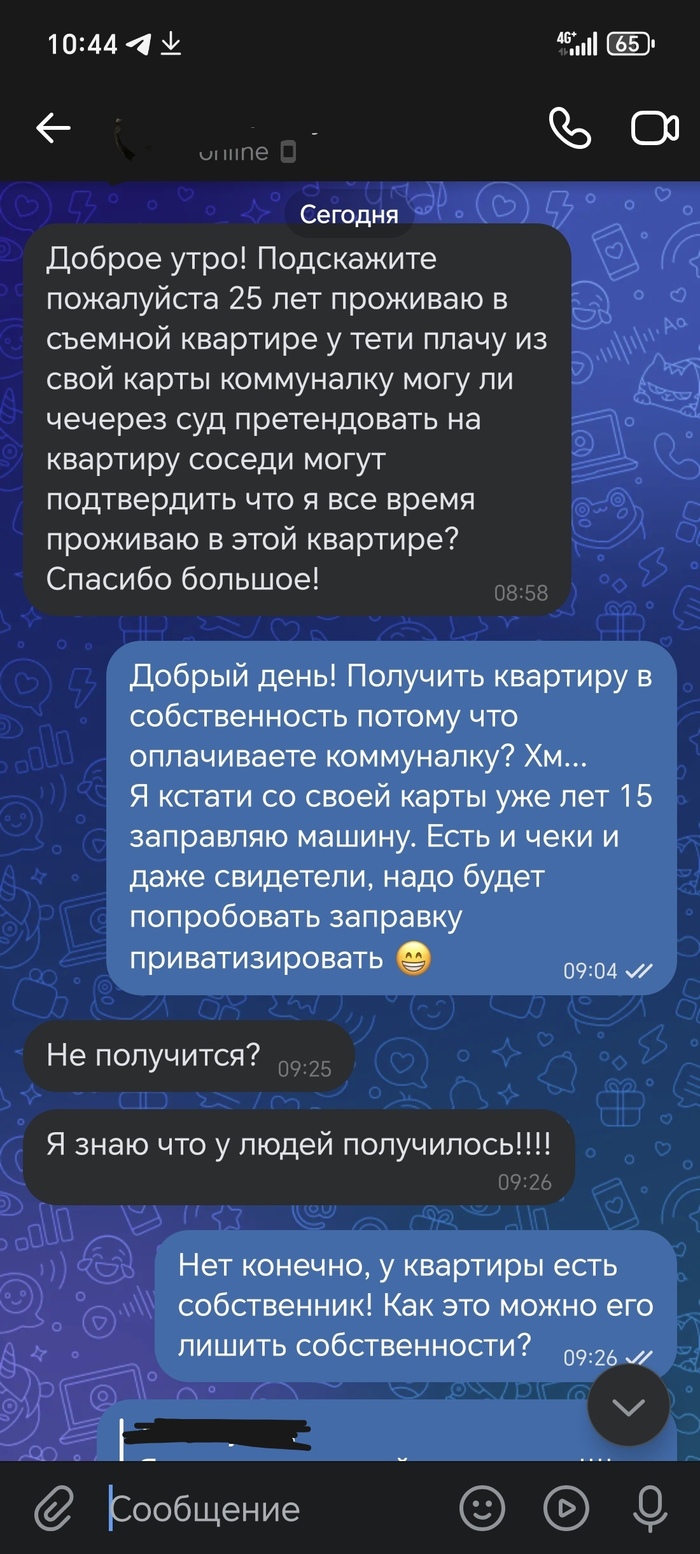Attach a file with the paperclip
The image size is (700, 1554).
pos(54,1508)
